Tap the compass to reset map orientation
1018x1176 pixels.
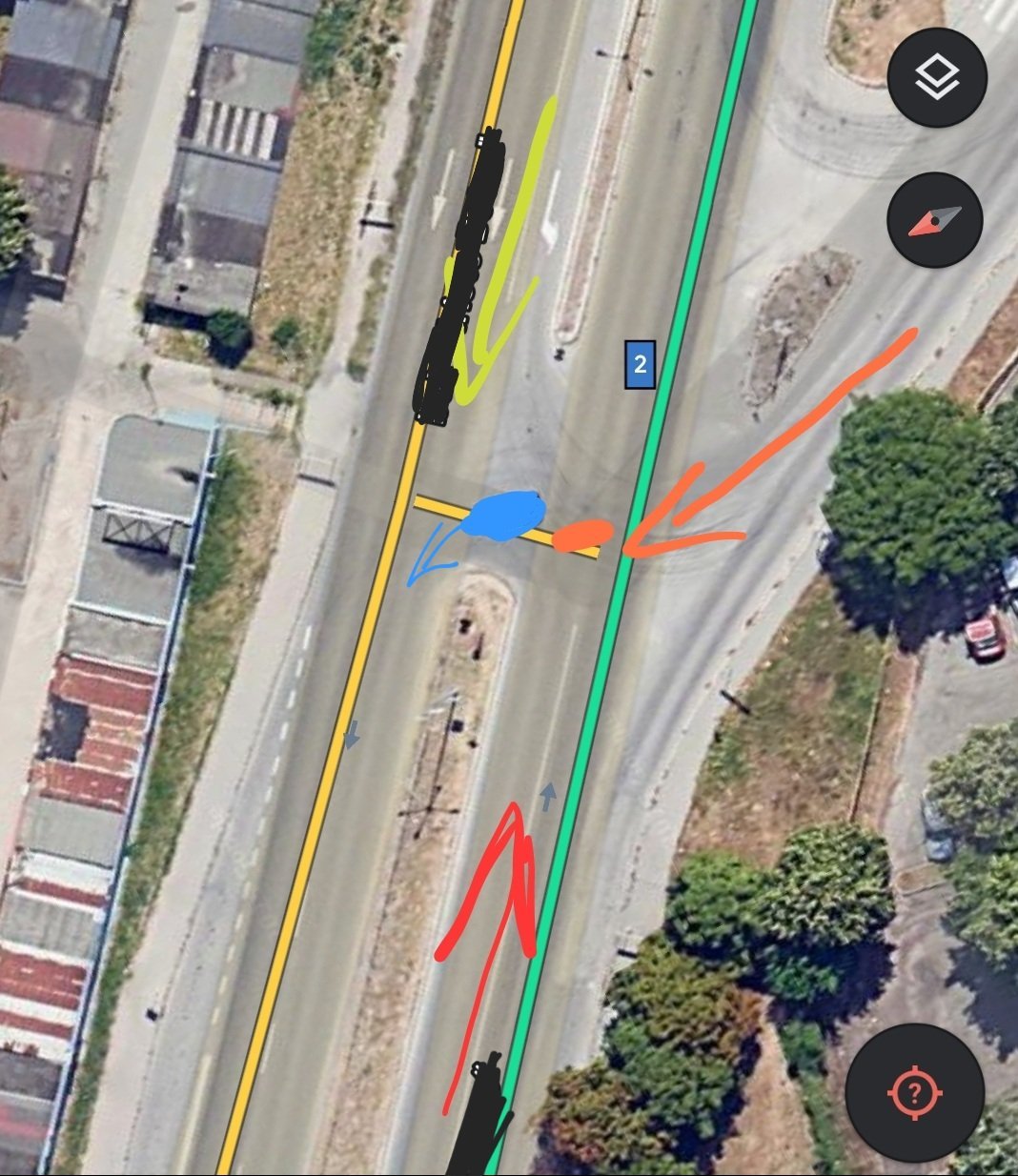click(935, 220)
